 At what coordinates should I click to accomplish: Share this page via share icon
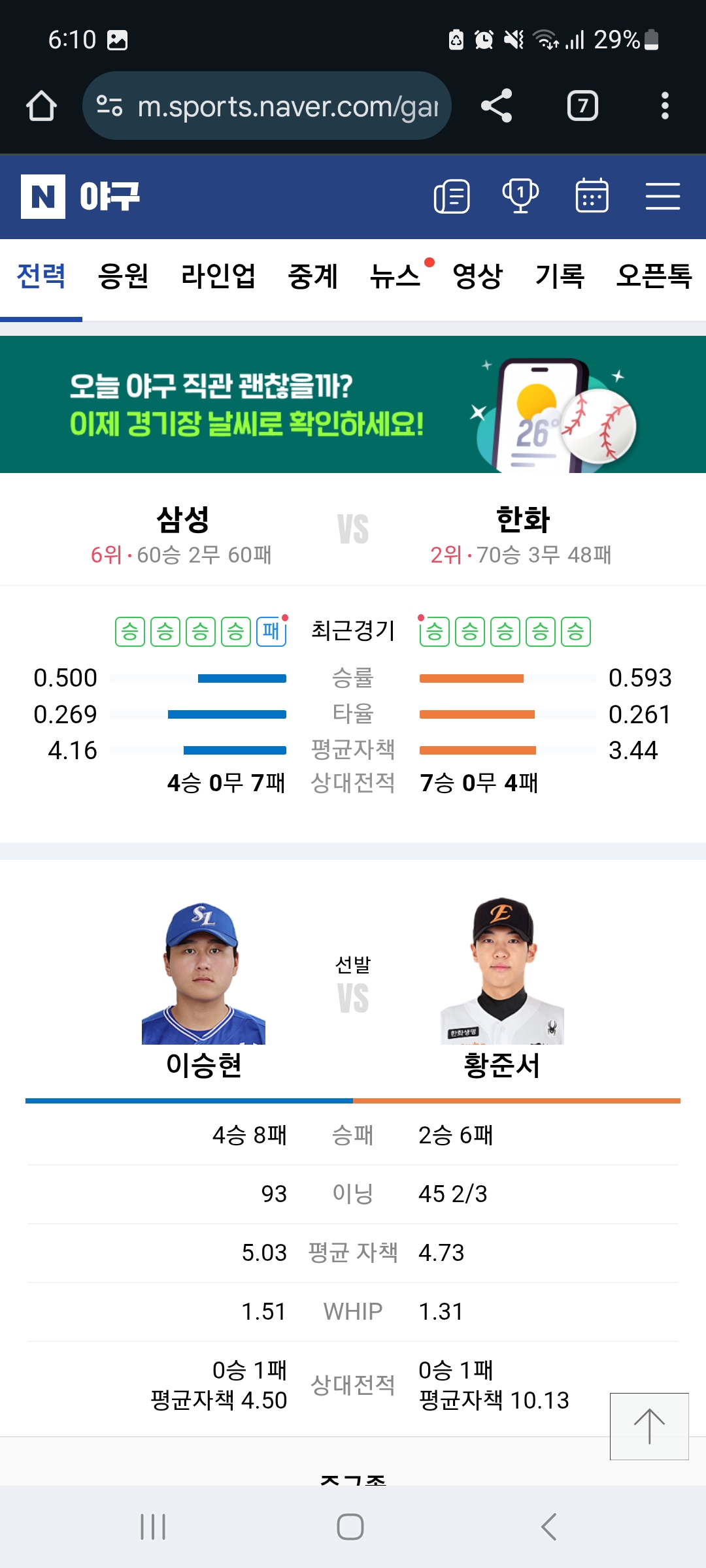click(496, 106)
